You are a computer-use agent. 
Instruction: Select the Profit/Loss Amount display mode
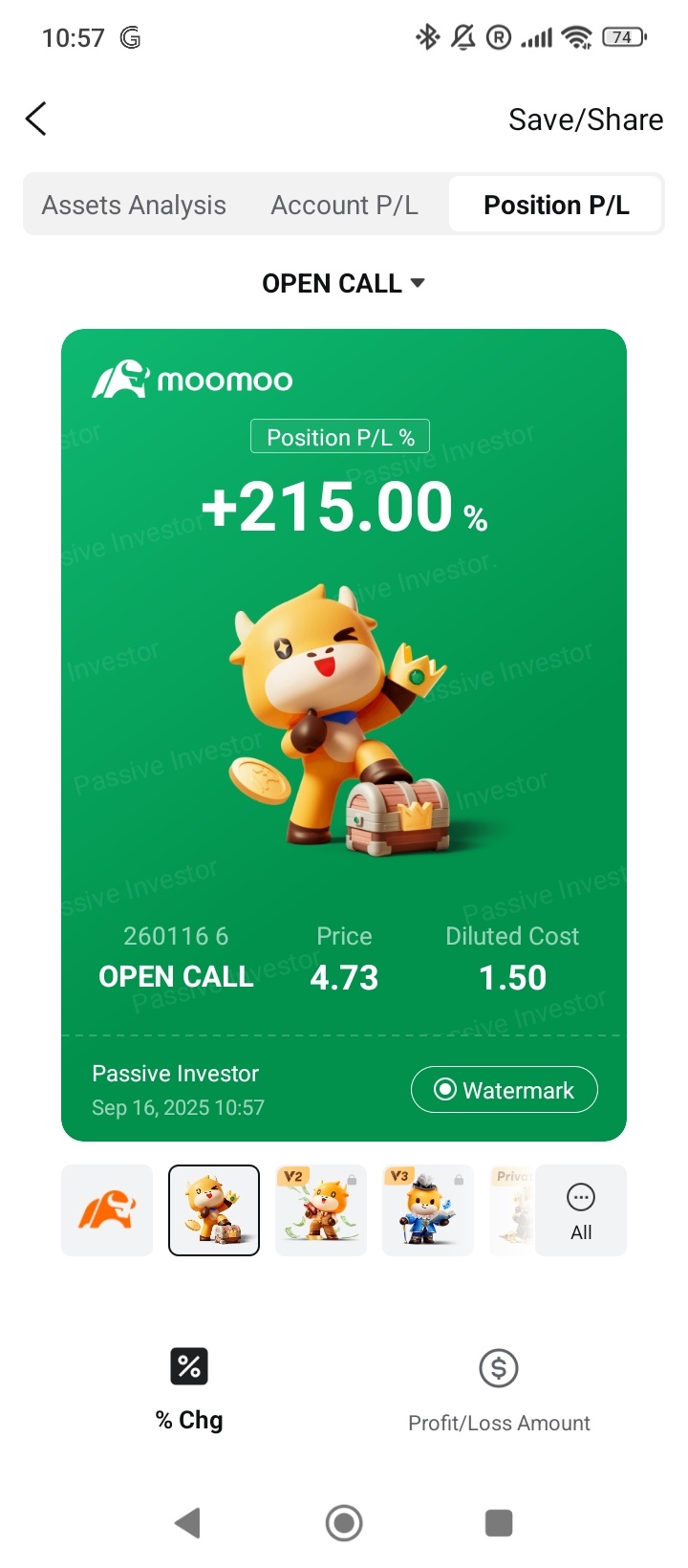[499, 1390]
